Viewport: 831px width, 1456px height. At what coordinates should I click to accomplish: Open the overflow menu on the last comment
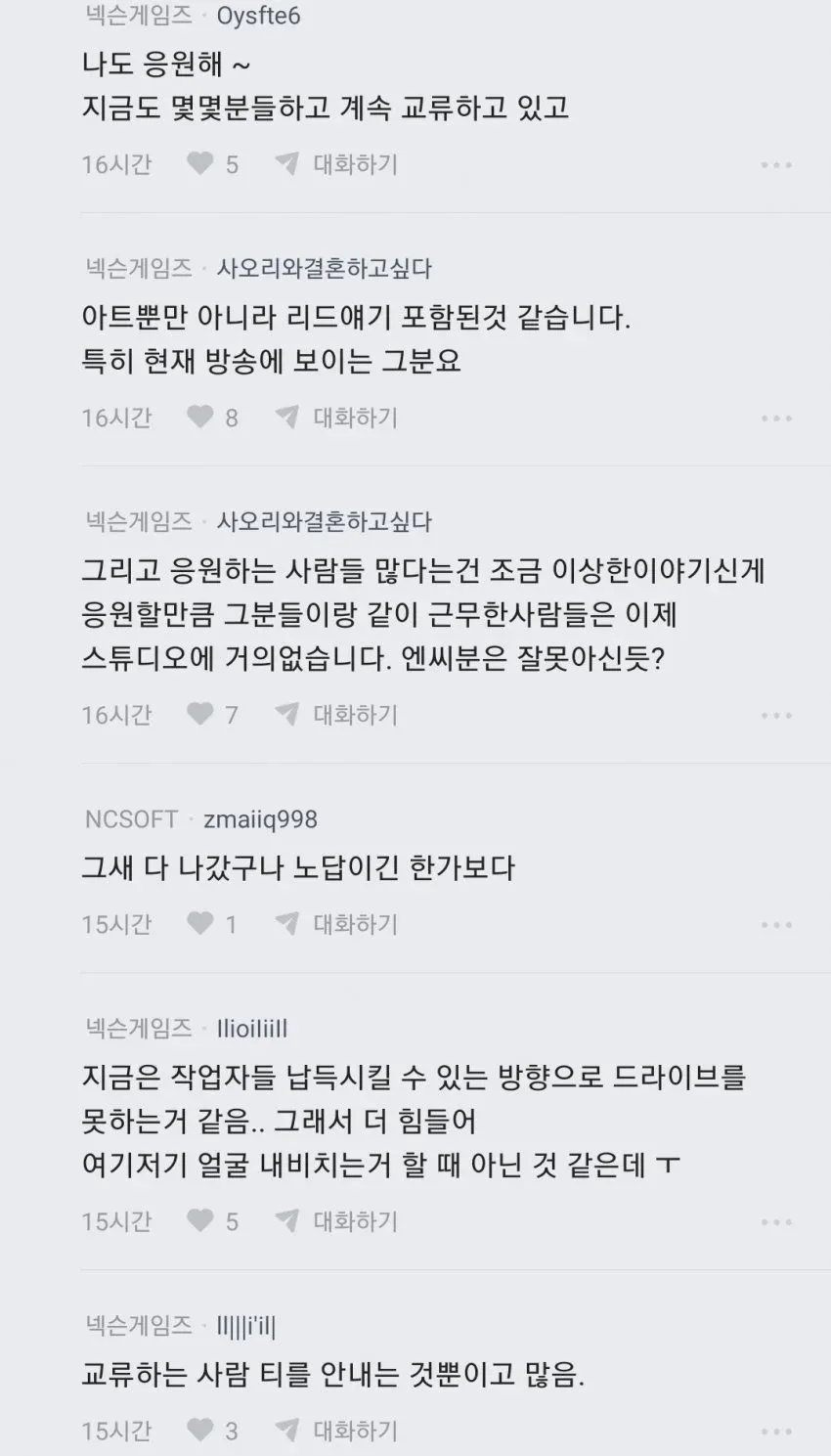point(776,1430)
